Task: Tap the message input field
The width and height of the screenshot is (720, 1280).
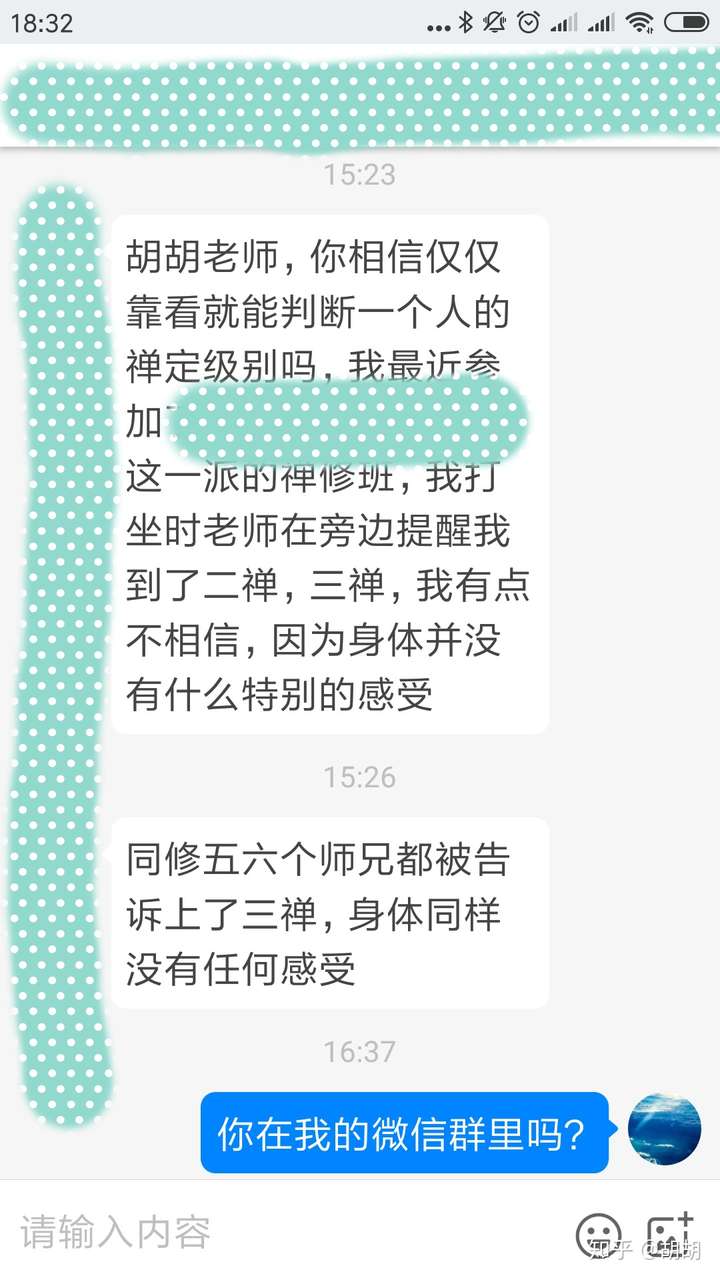Action: [280, 1232]
